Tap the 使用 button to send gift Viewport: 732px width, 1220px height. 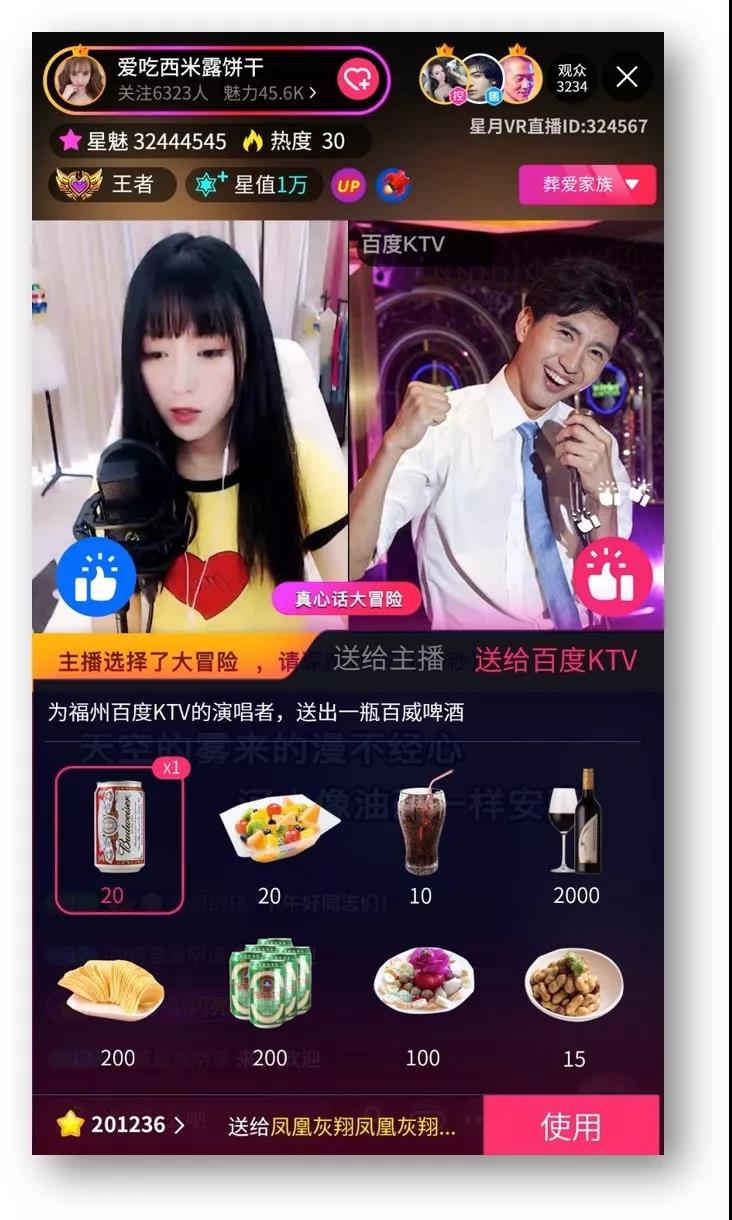[x=571, y=1126]
